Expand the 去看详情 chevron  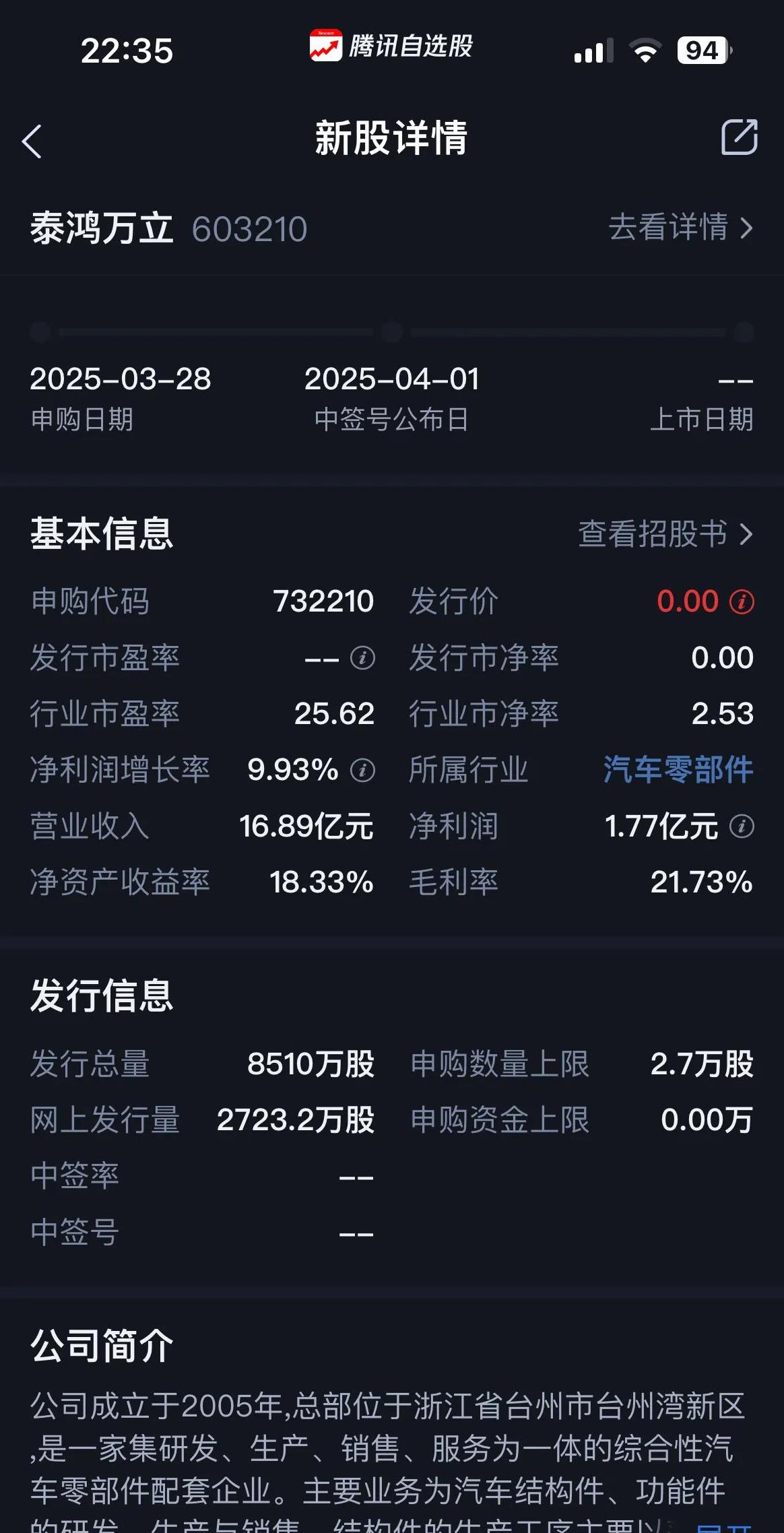(746, 229)
